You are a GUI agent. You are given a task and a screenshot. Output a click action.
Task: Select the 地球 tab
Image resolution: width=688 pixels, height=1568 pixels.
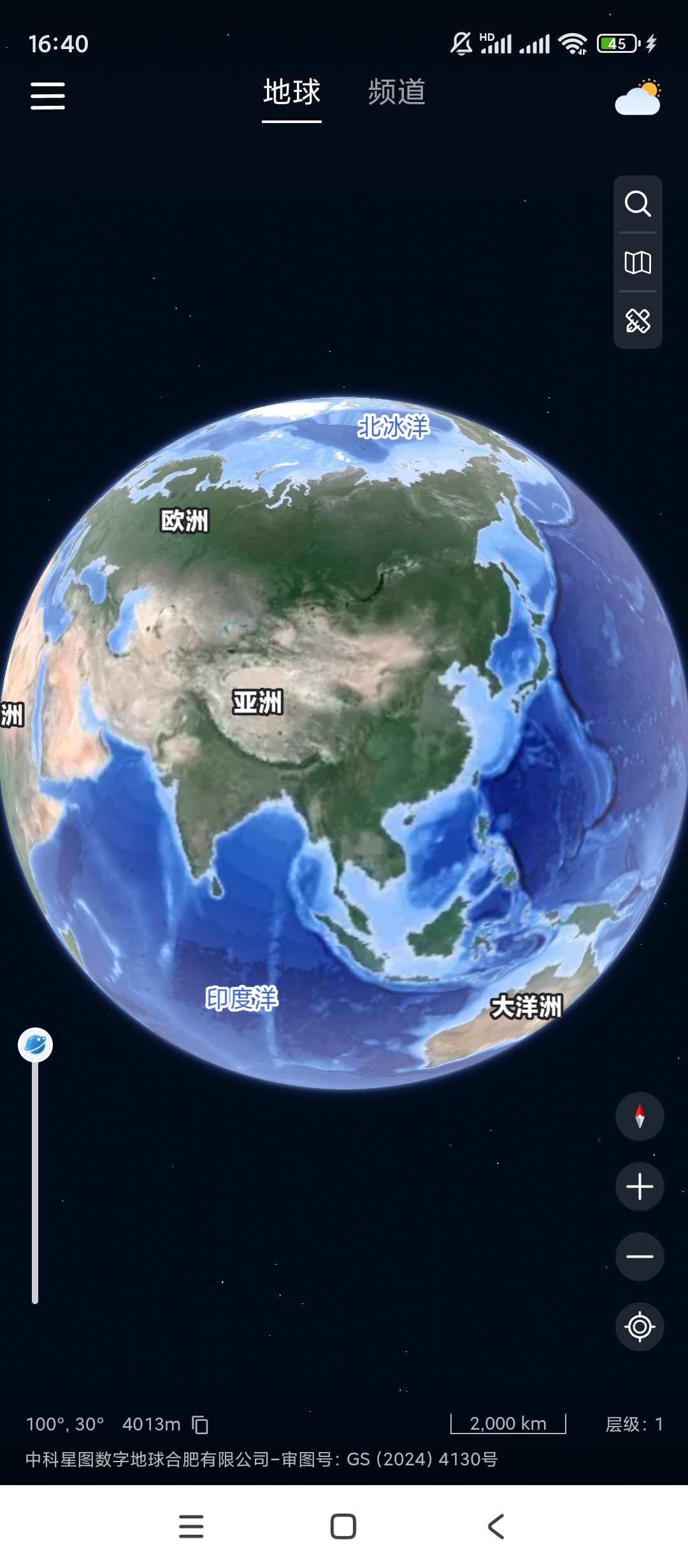click(292, 92)
